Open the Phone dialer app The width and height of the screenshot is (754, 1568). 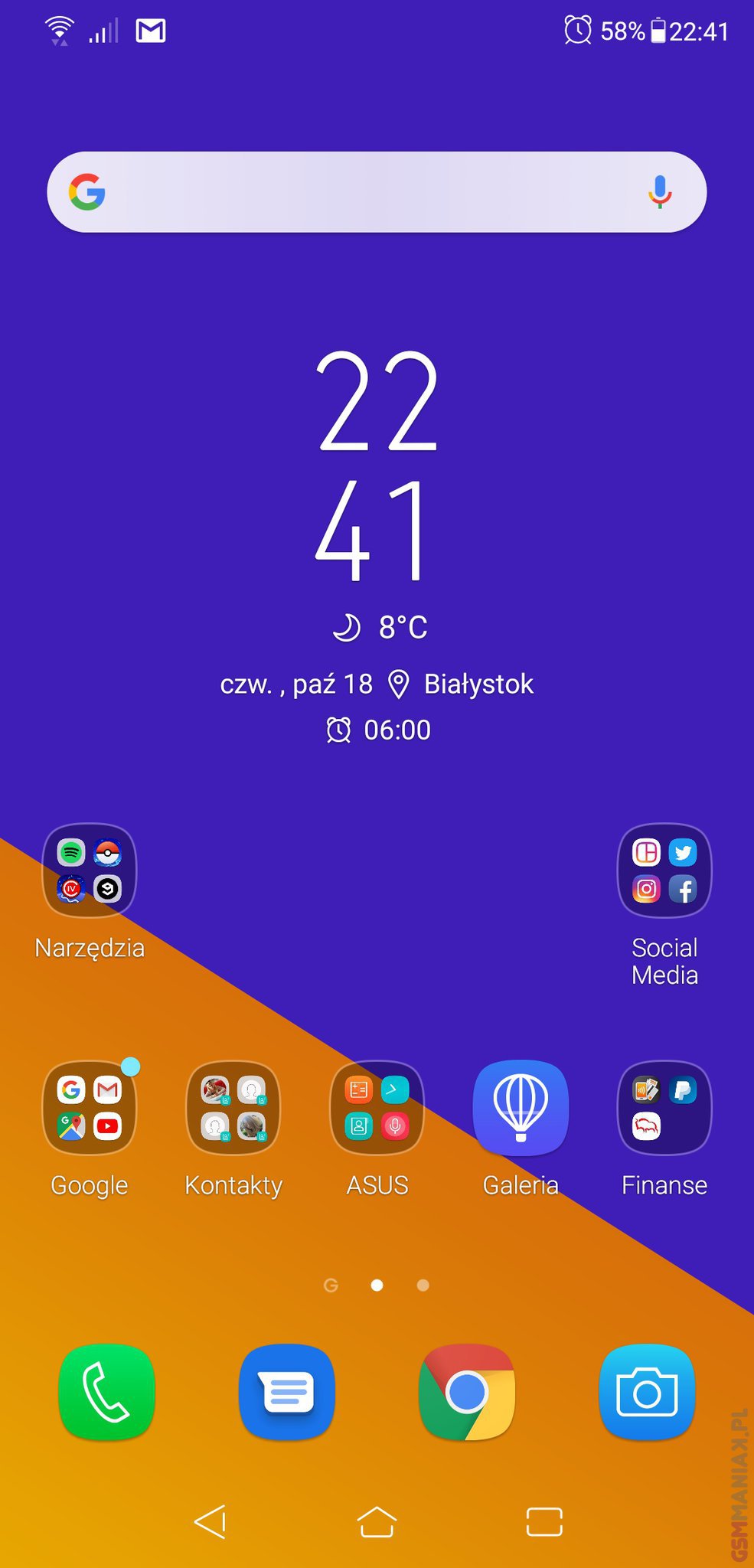coord(106,1393)
